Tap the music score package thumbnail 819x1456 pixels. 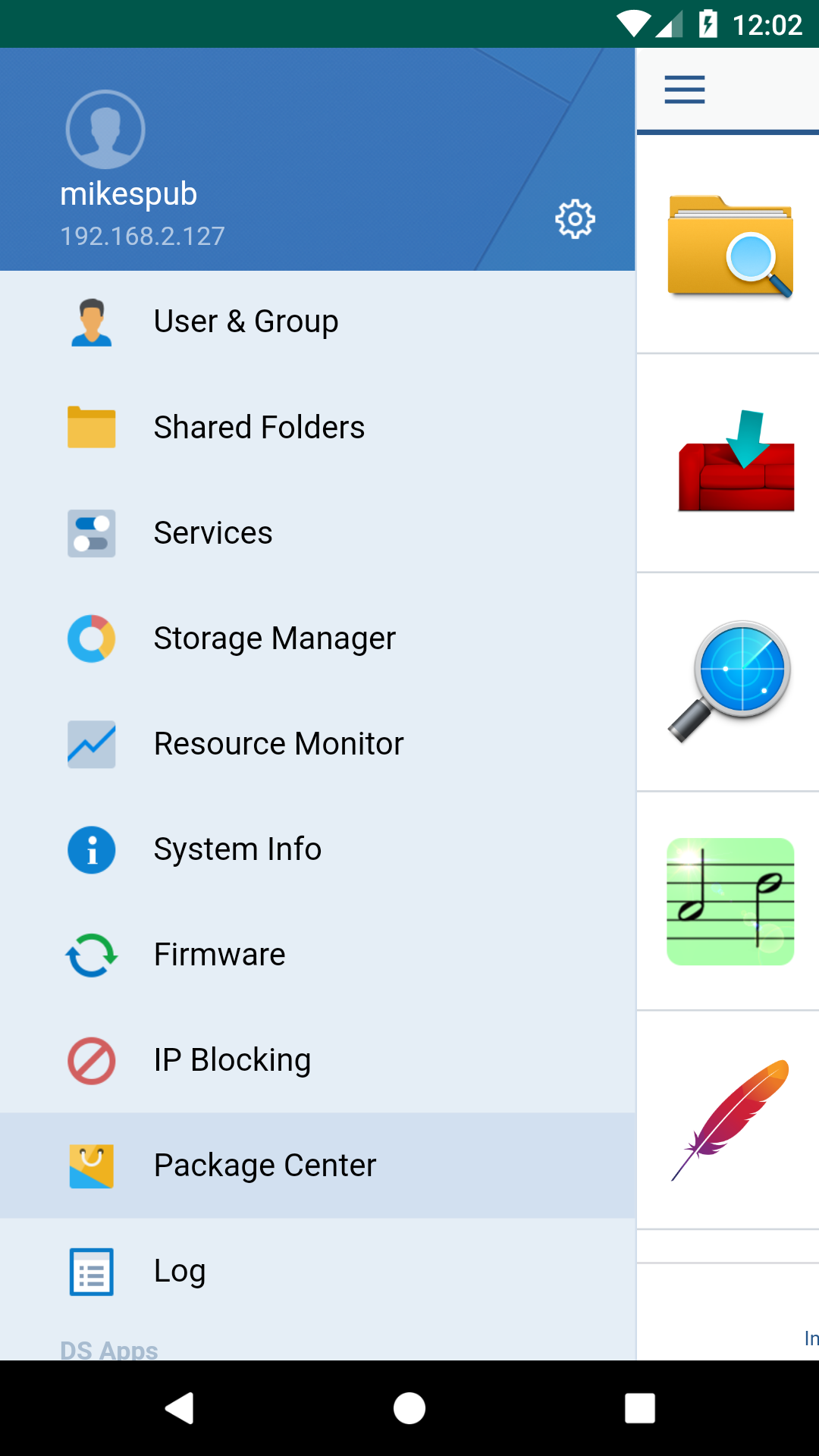[730, 901]
